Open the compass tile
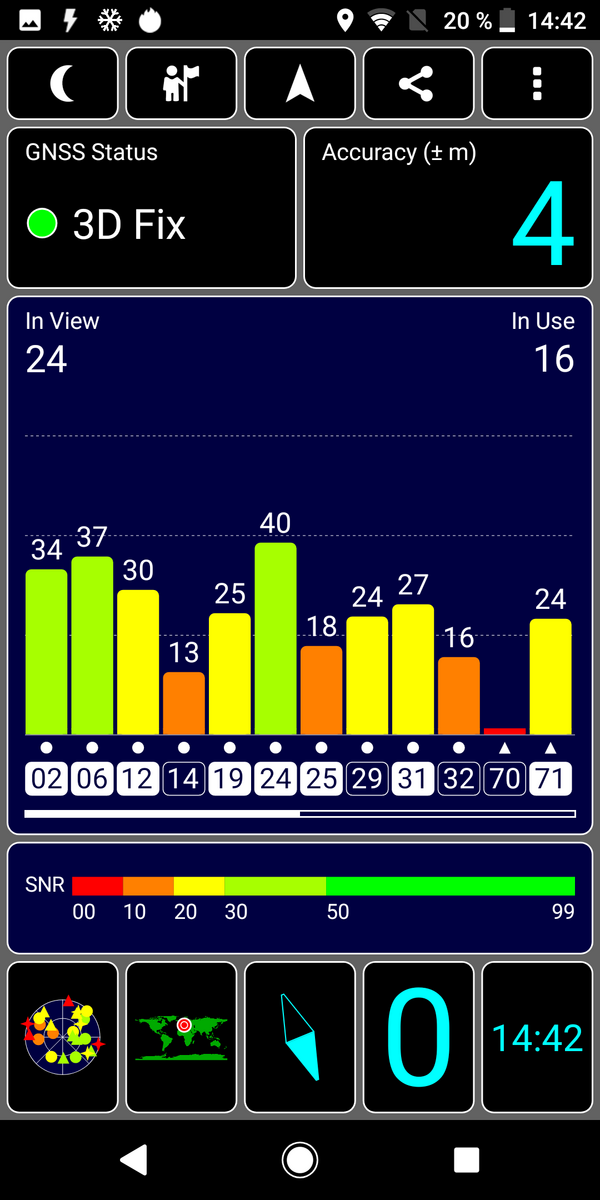This screenshot has width=600, height=1200. tap(300, 1037)
